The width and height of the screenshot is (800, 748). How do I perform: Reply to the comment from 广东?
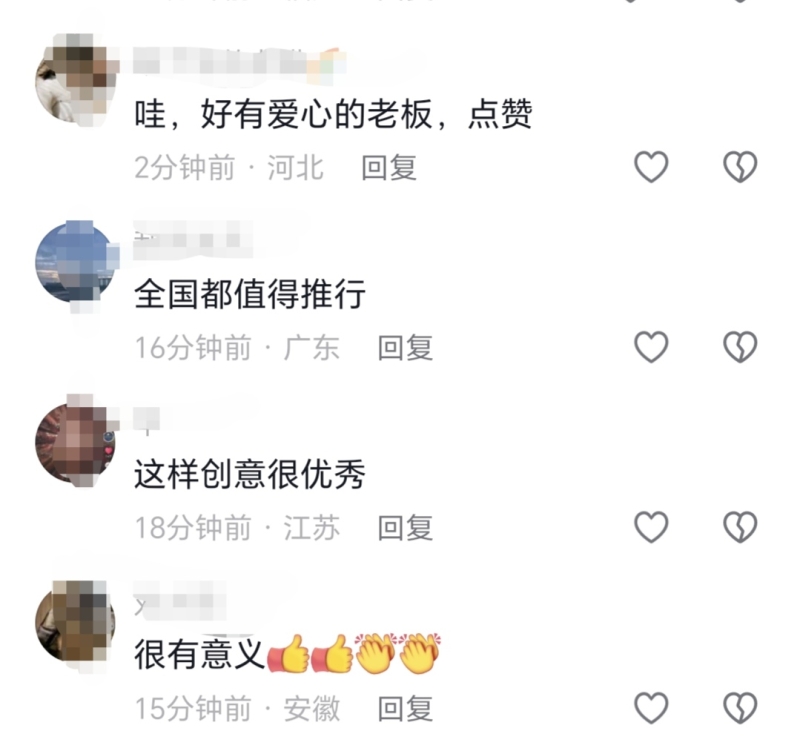click(x=405, y=347)
